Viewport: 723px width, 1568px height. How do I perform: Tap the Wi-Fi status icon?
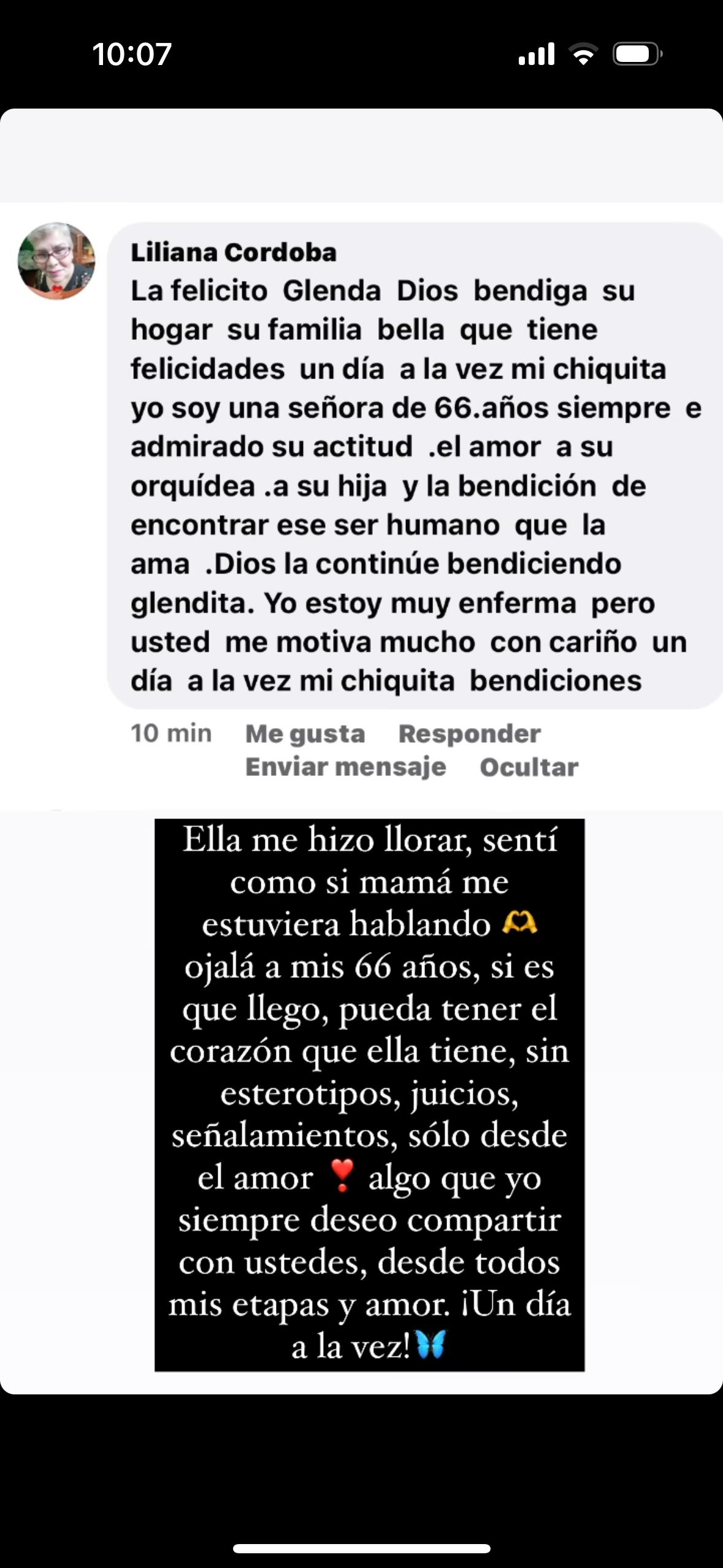tap(583, 54)
